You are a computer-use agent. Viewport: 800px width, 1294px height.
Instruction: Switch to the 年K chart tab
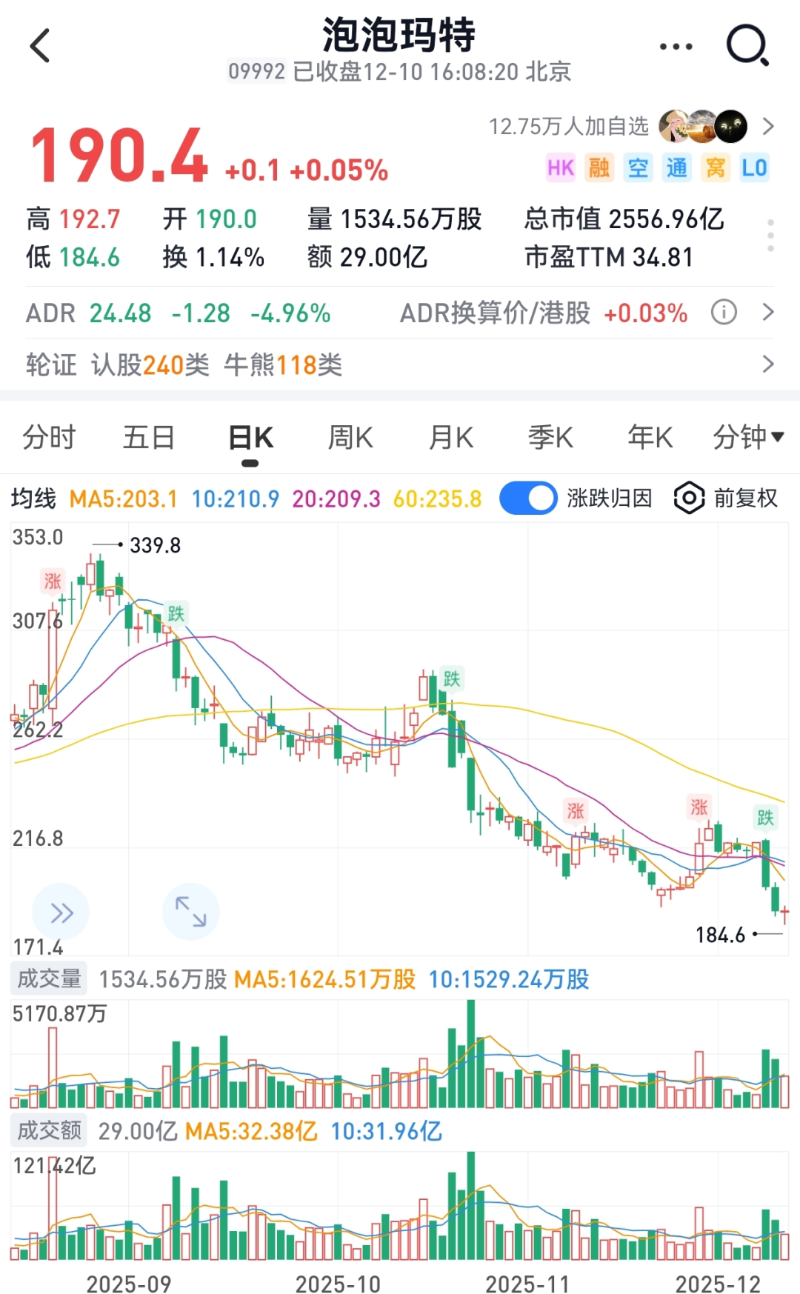click(650, 437)
